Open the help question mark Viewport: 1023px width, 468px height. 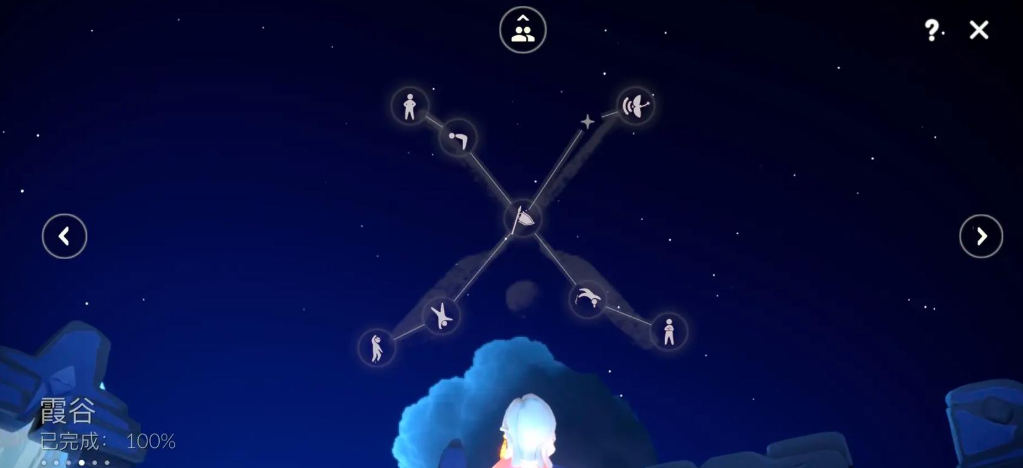(931, 30)
